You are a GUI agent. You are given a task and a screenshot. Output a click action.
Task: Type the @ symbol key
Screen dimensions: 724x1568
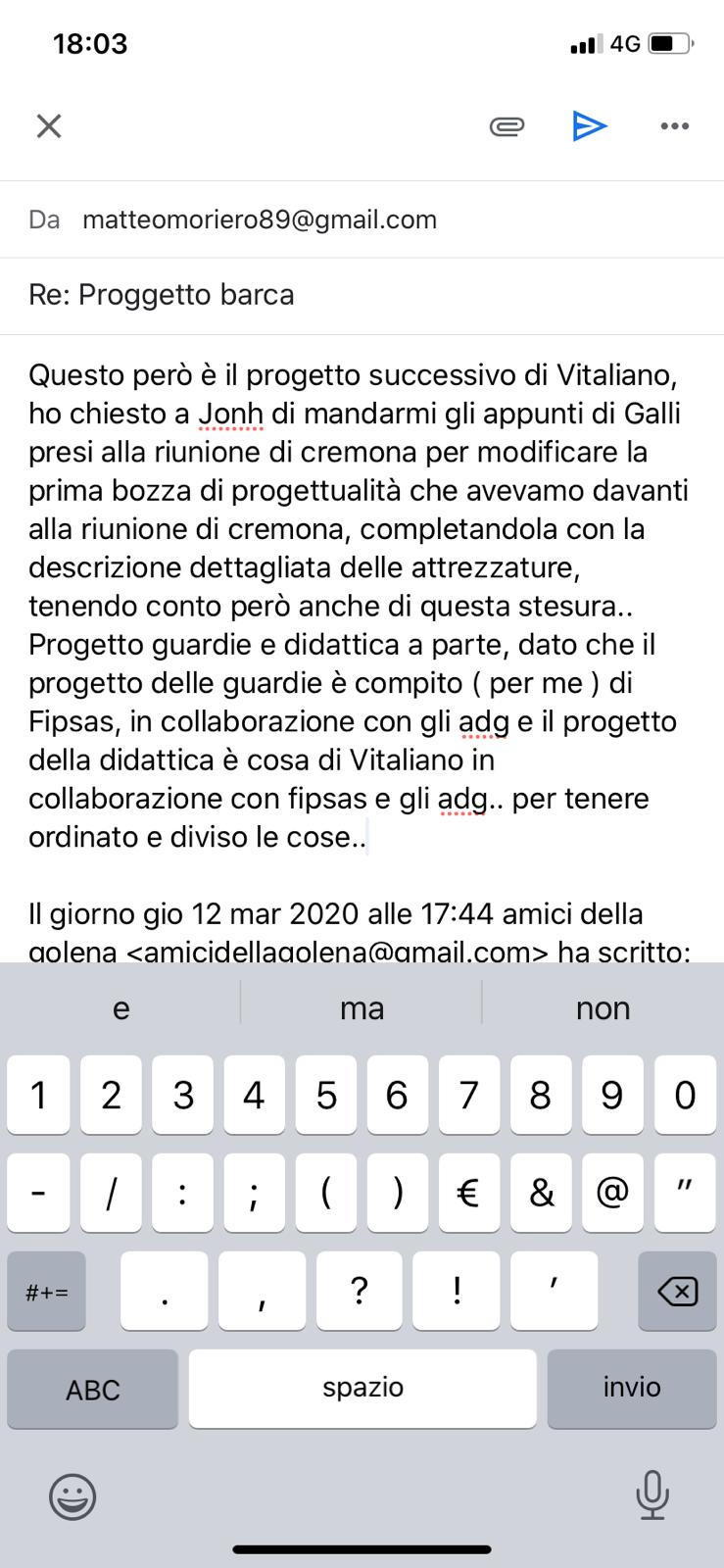[x=612, y=1193]
